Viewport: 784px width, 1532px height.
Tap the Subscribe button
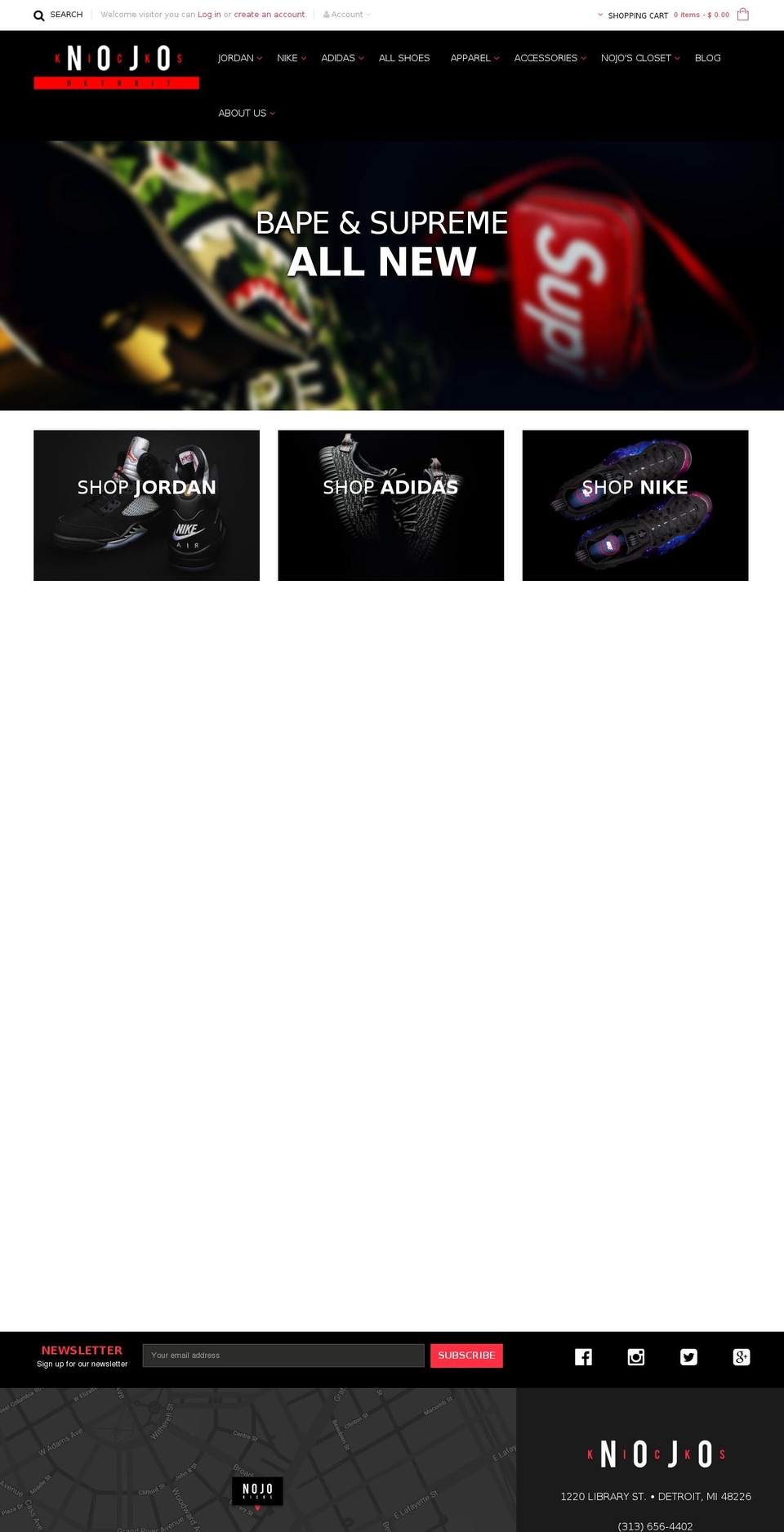point(466,1356)
